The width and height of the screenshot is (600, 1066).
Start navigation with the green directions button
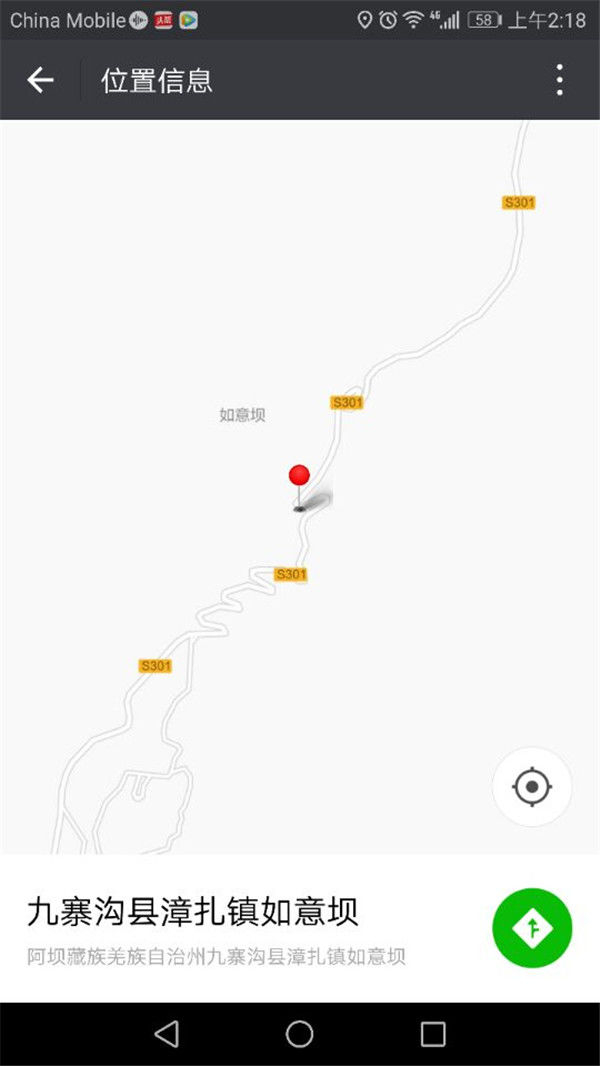pos(532,928)
